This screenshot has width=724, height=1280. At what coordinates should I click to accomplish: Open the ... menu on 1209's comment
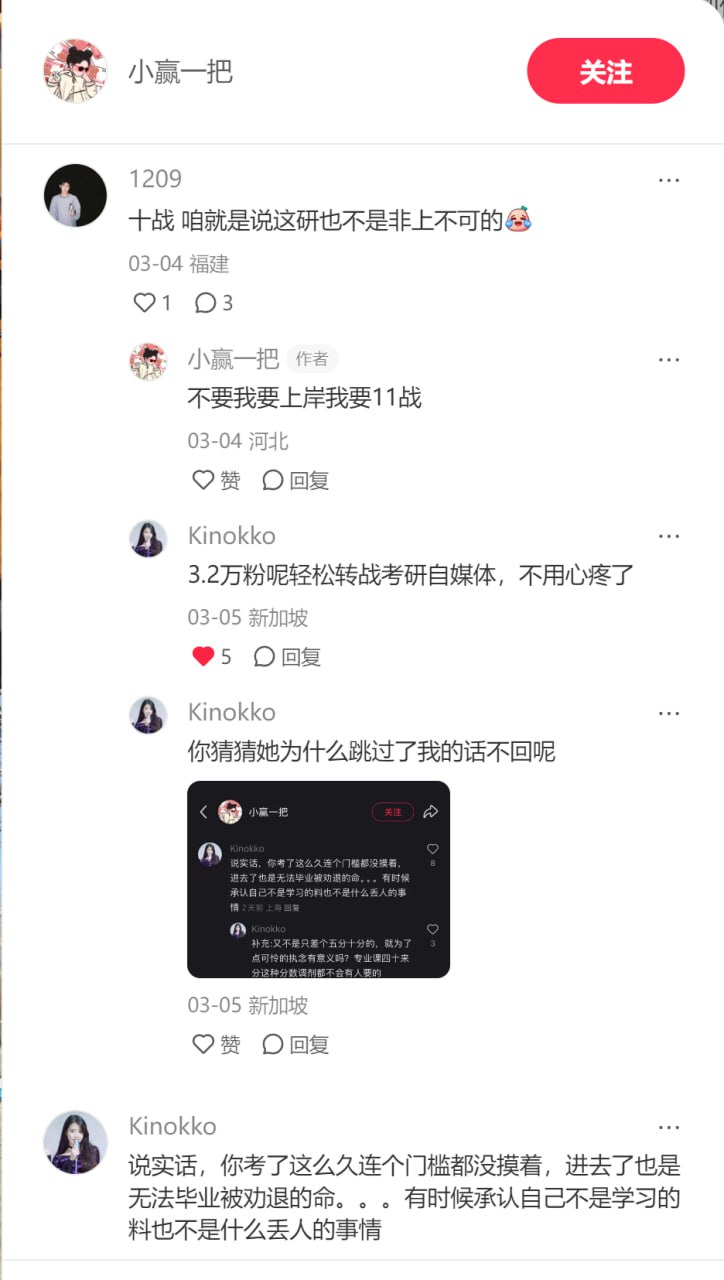point(668,180)
